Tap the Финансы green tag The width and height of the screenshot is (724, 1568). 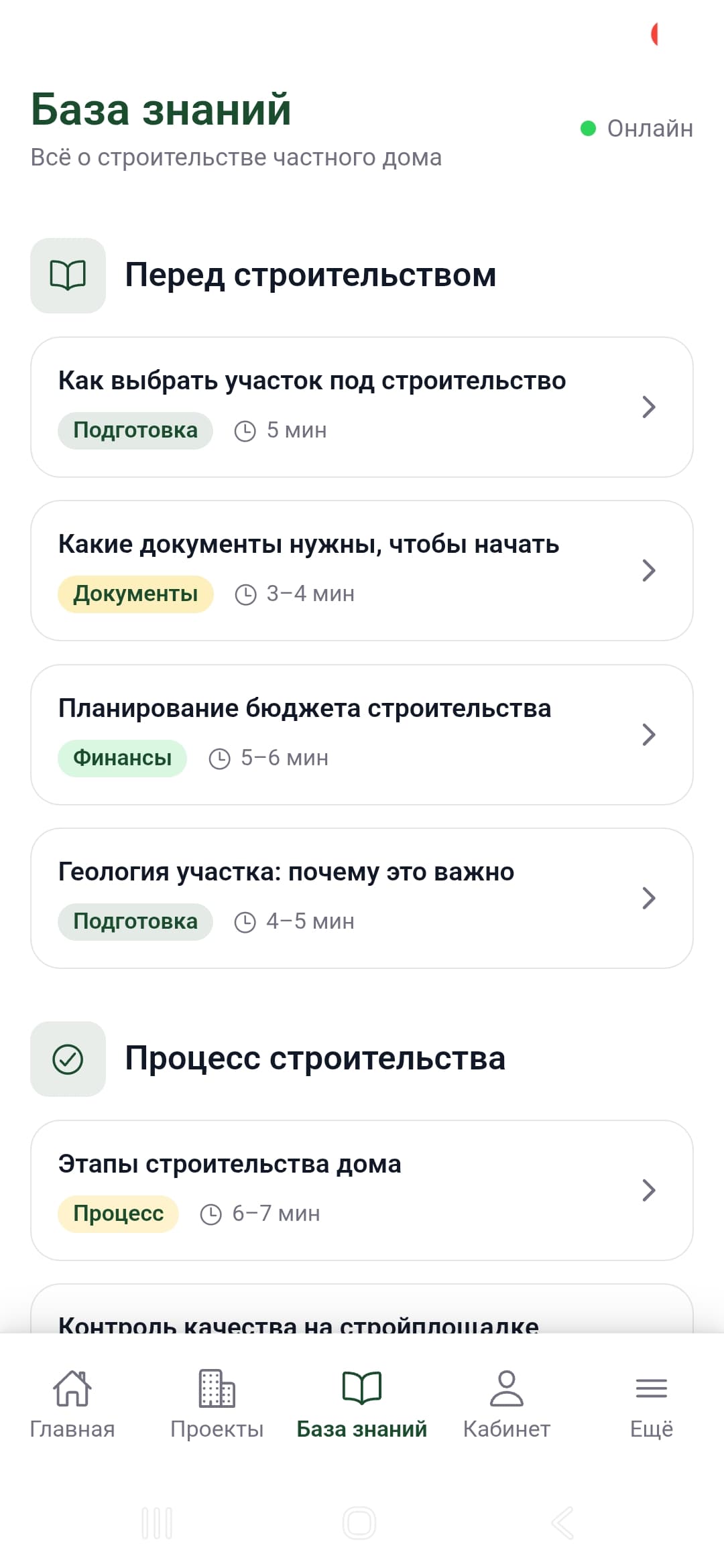[122, 758]
